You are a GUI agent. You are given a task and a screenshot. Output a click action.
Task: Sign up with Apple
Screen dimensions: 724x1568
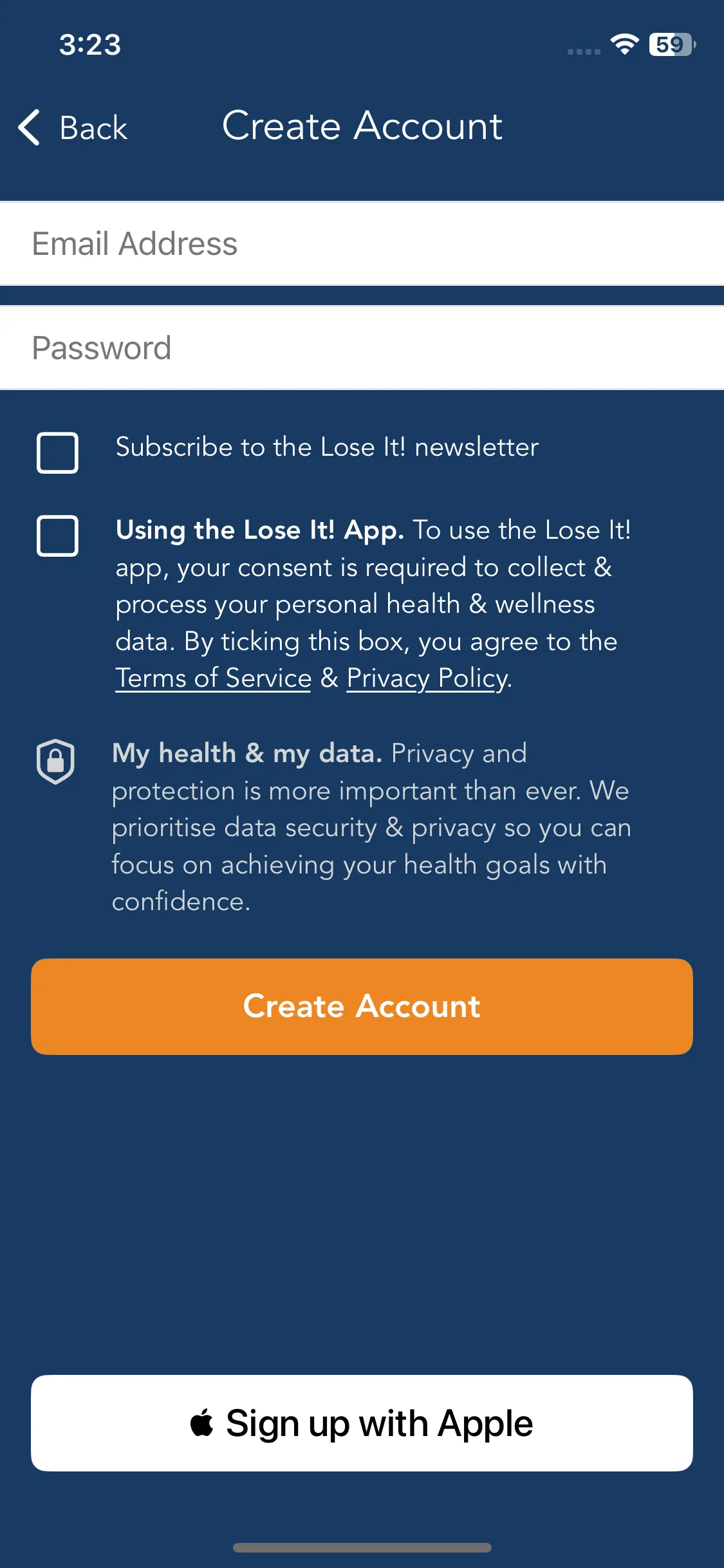click(362, 1423)
